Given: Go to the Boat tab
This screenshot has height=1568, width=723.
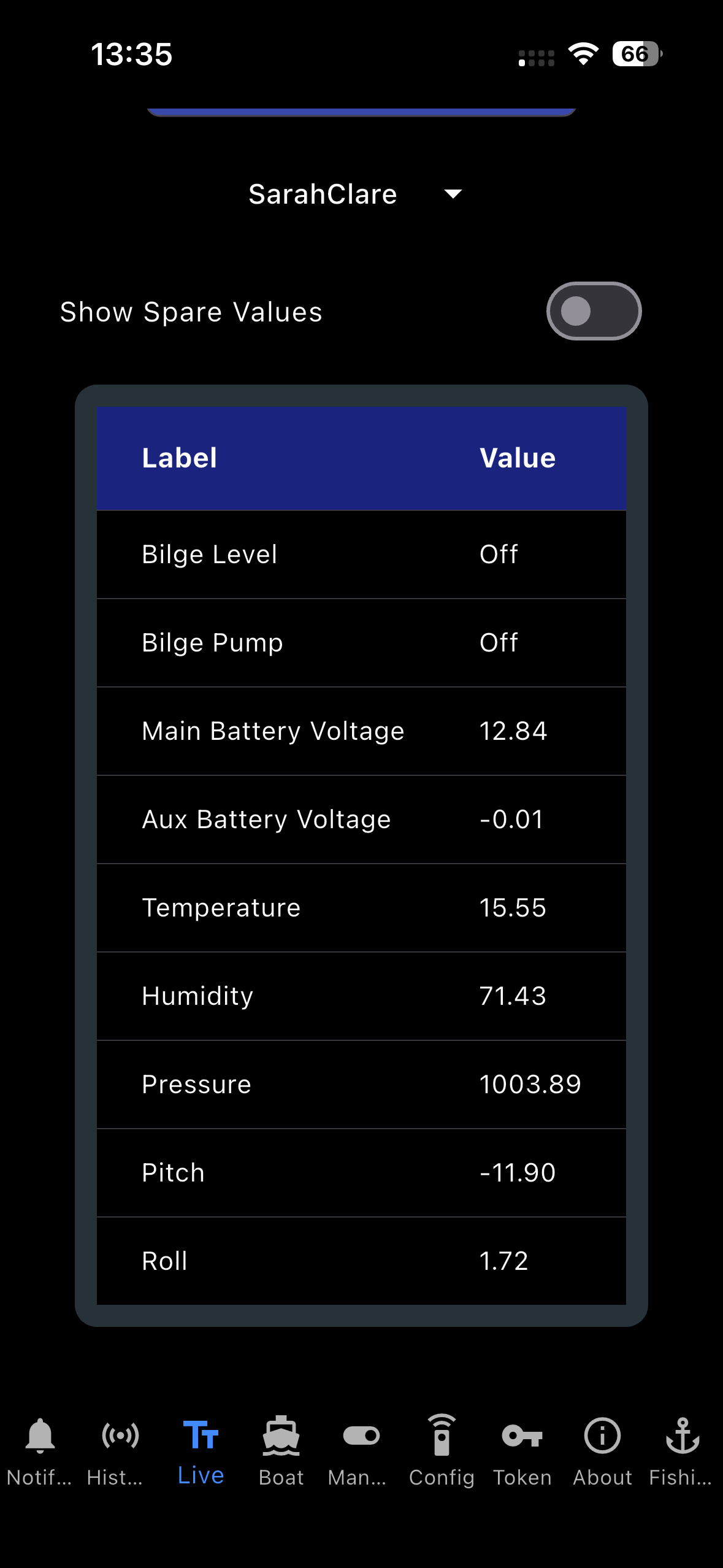Looking at the screenshot, I should [x=281, y=1451].
